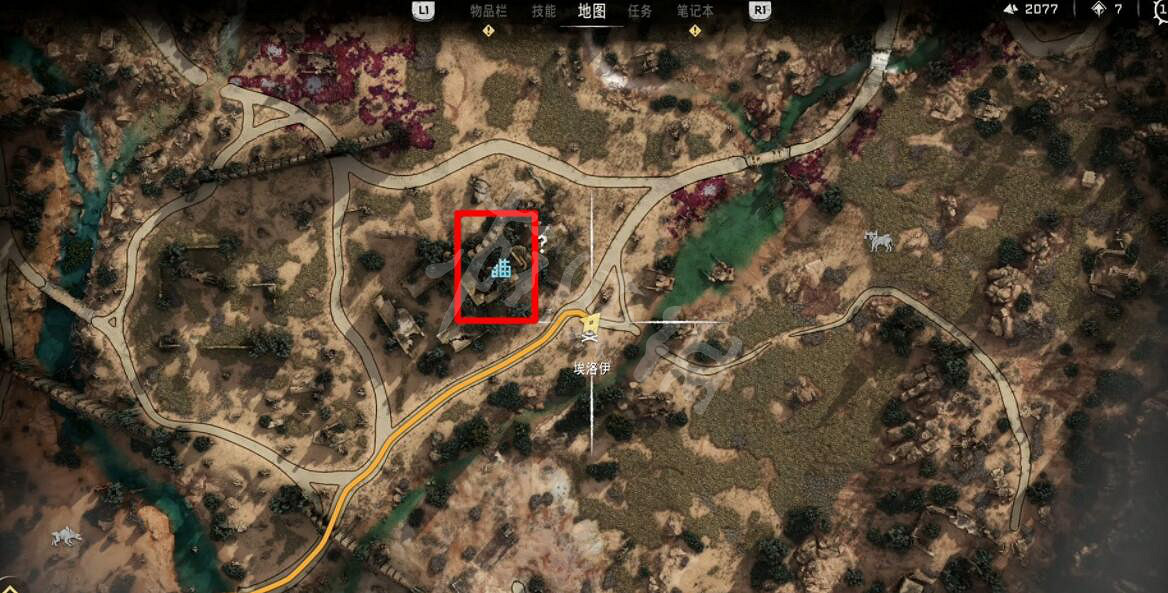Open the 笔记本 tab
The height and width of the screenshot is (593, 1168).
tap(695, 12)
